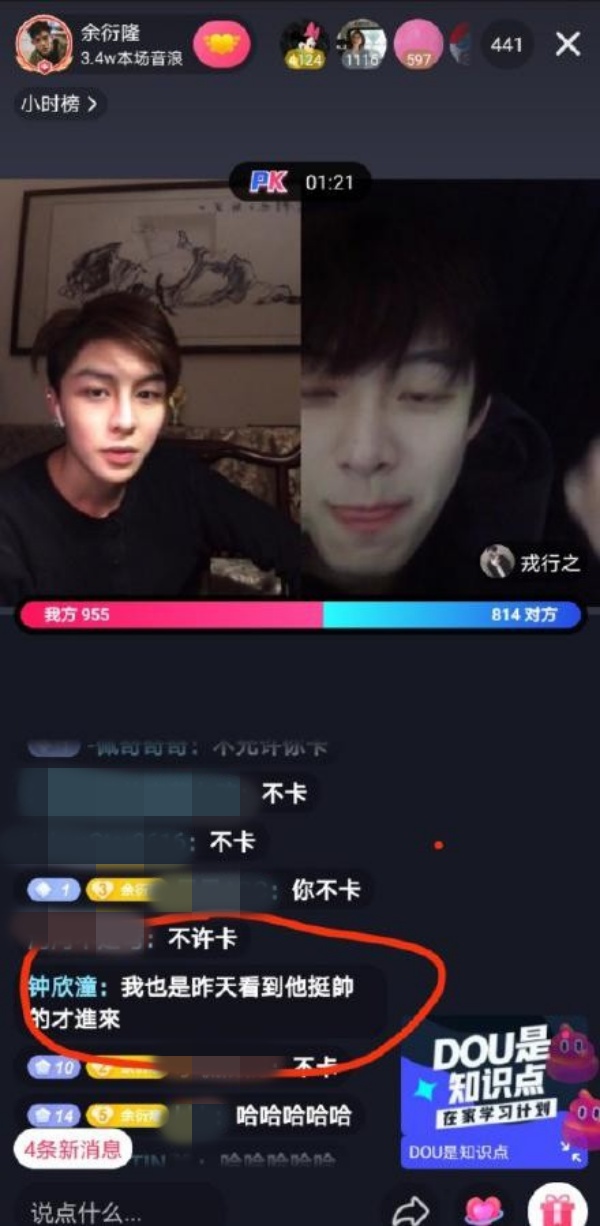Viewport: 600px width, 1226px height.
Task: Tap the pink heart icon at the bottom
Action: click(484, 1209)
